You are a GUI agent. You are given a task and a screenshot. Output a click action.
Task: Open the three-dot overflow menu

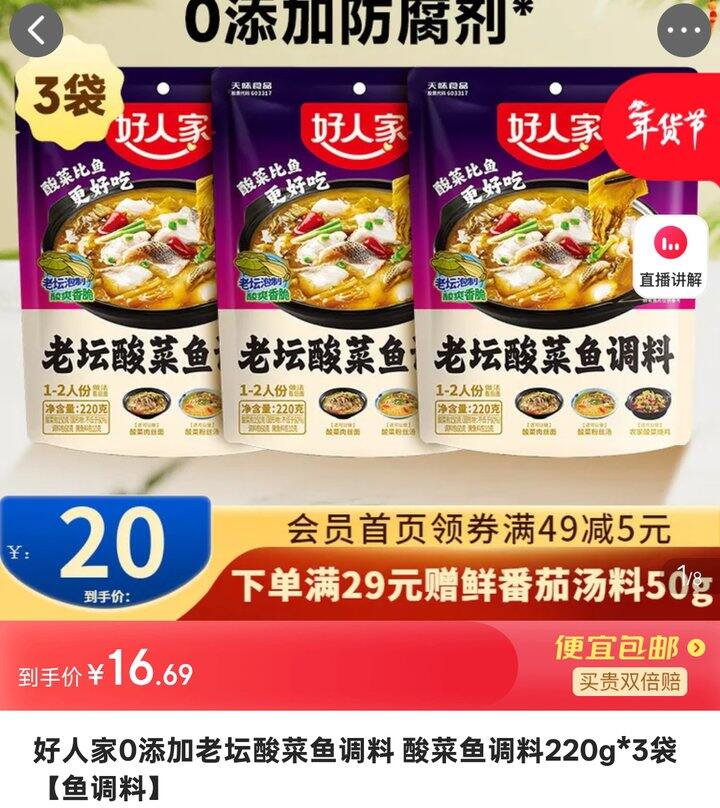[685, 30]
